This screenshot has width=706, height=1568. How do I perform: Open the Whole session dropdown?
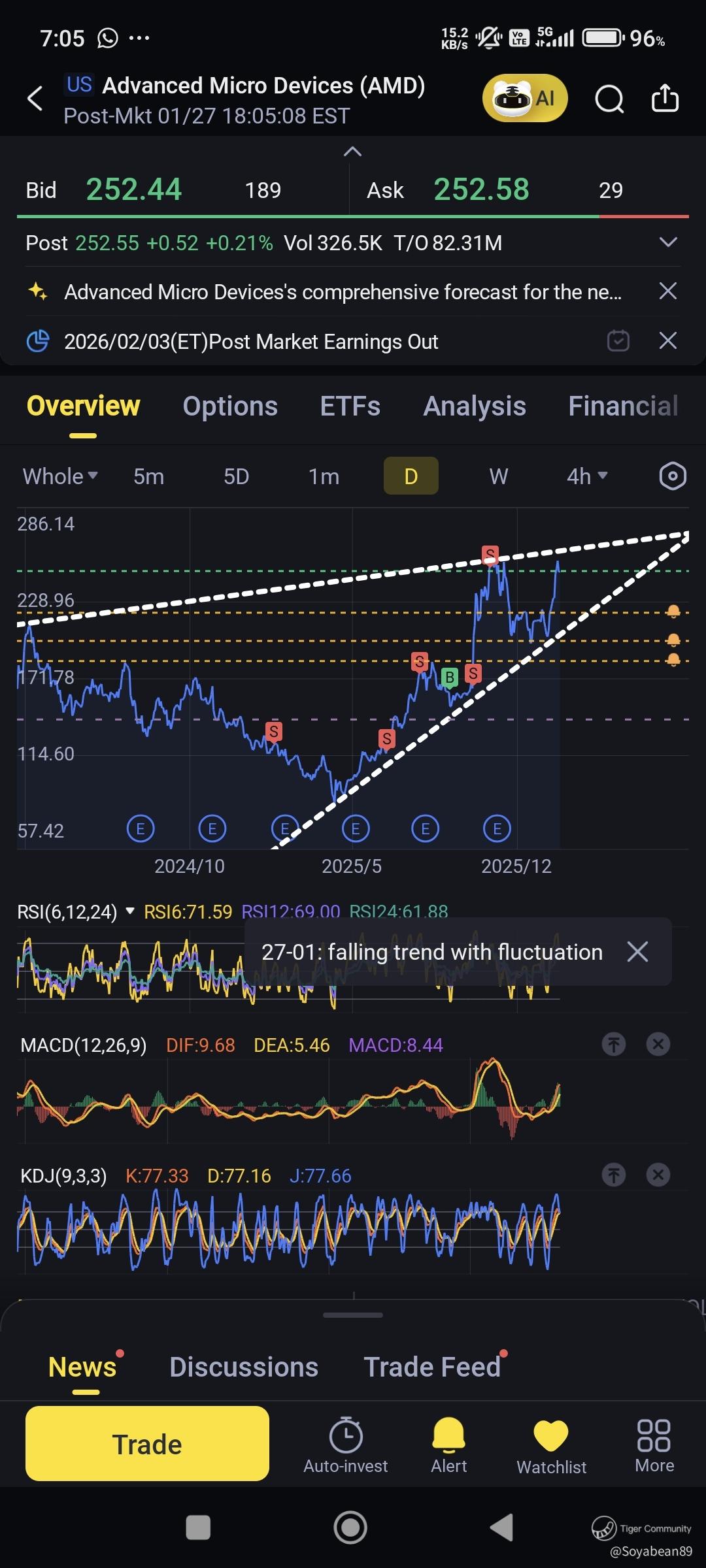[60, 476]
